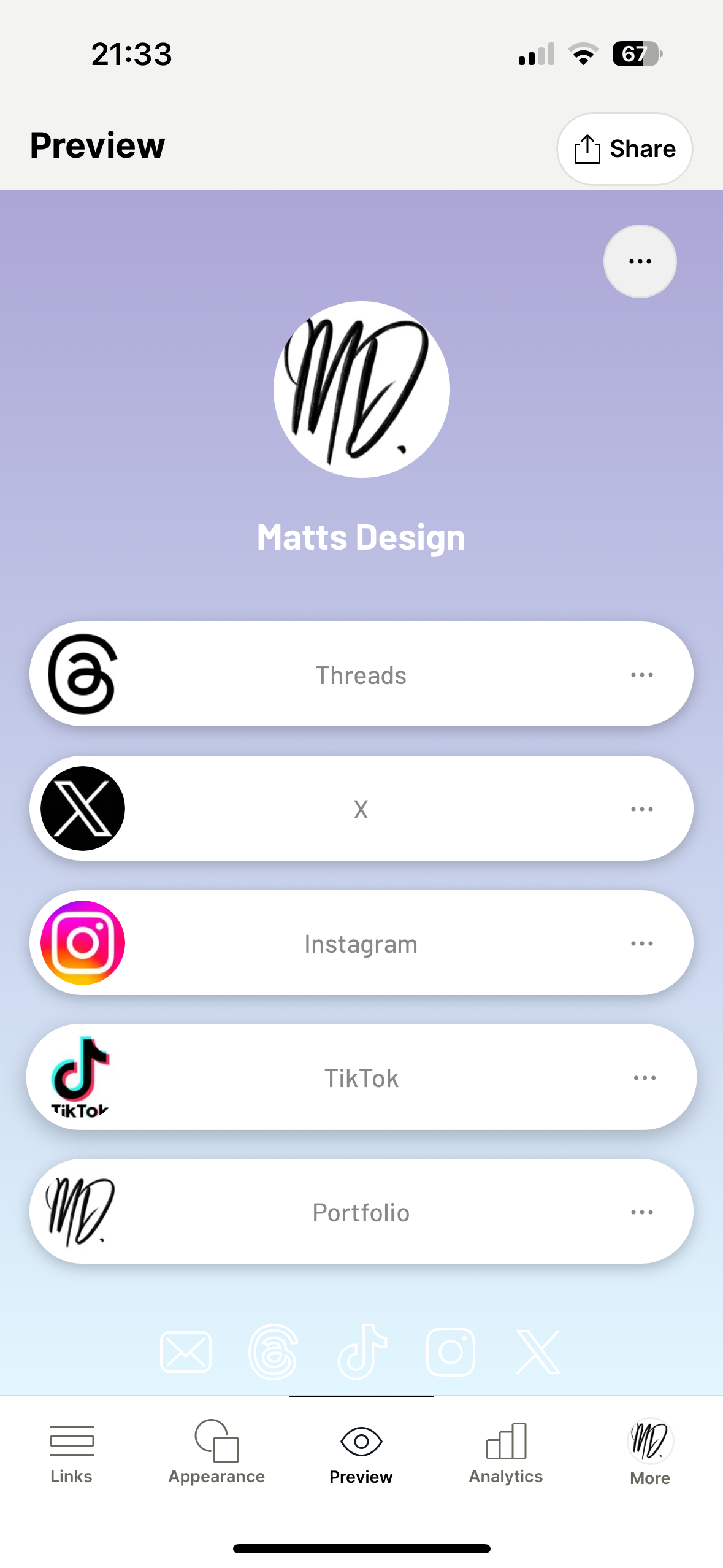This screenshot has height=1568, width=723.
Task: Open the X link
Action: point(361,809)
